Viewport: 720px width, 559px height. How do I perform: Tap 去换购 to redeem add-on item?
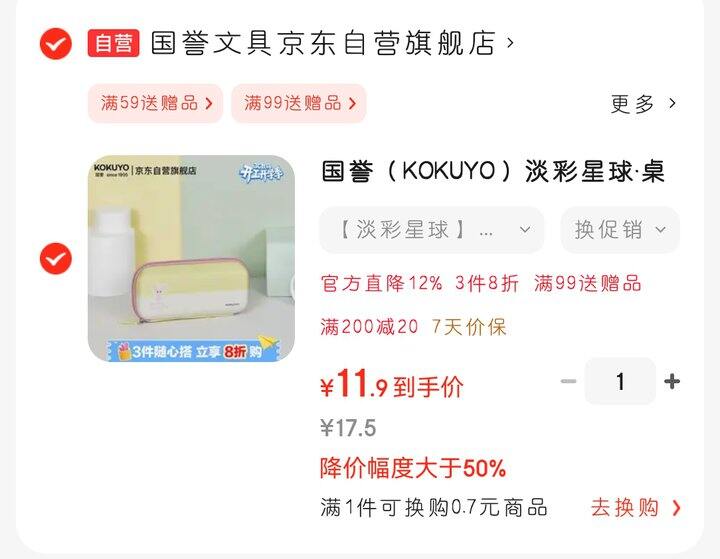click(635, 508)
